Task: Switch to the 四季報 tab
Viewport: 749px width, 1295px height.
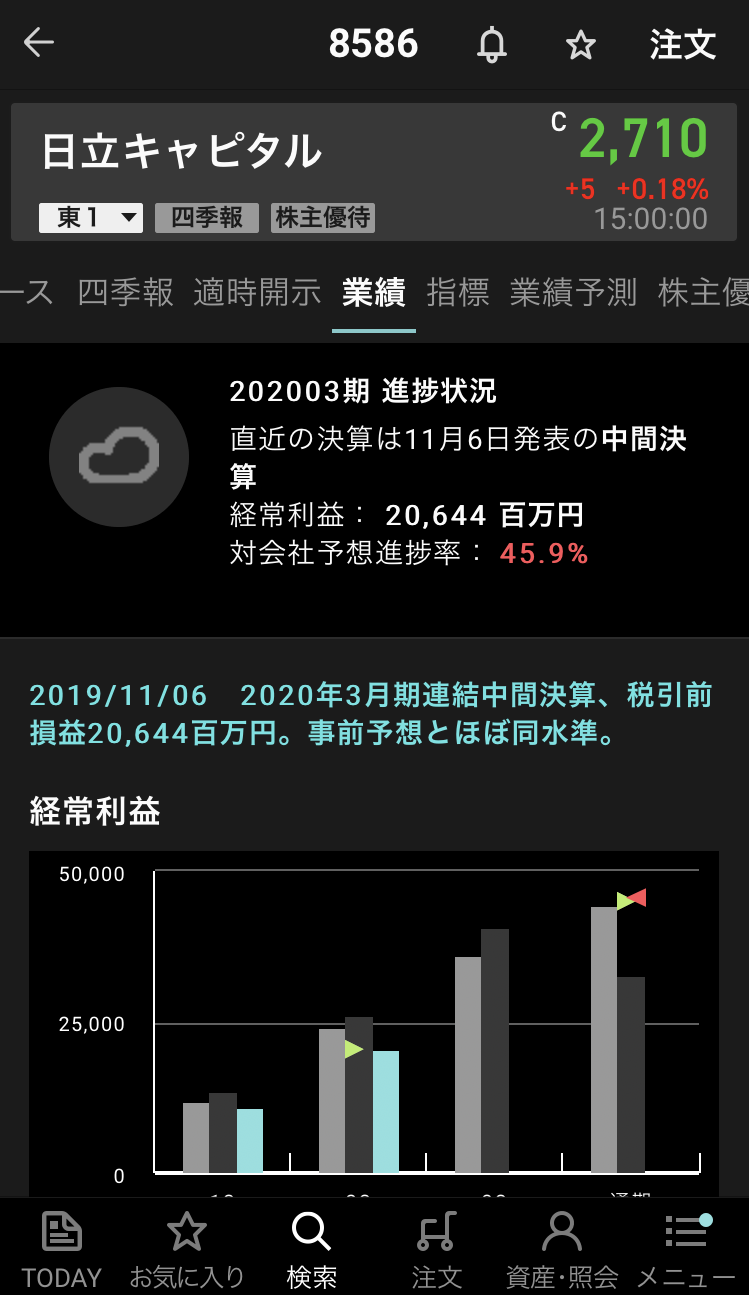Action: 126,292
